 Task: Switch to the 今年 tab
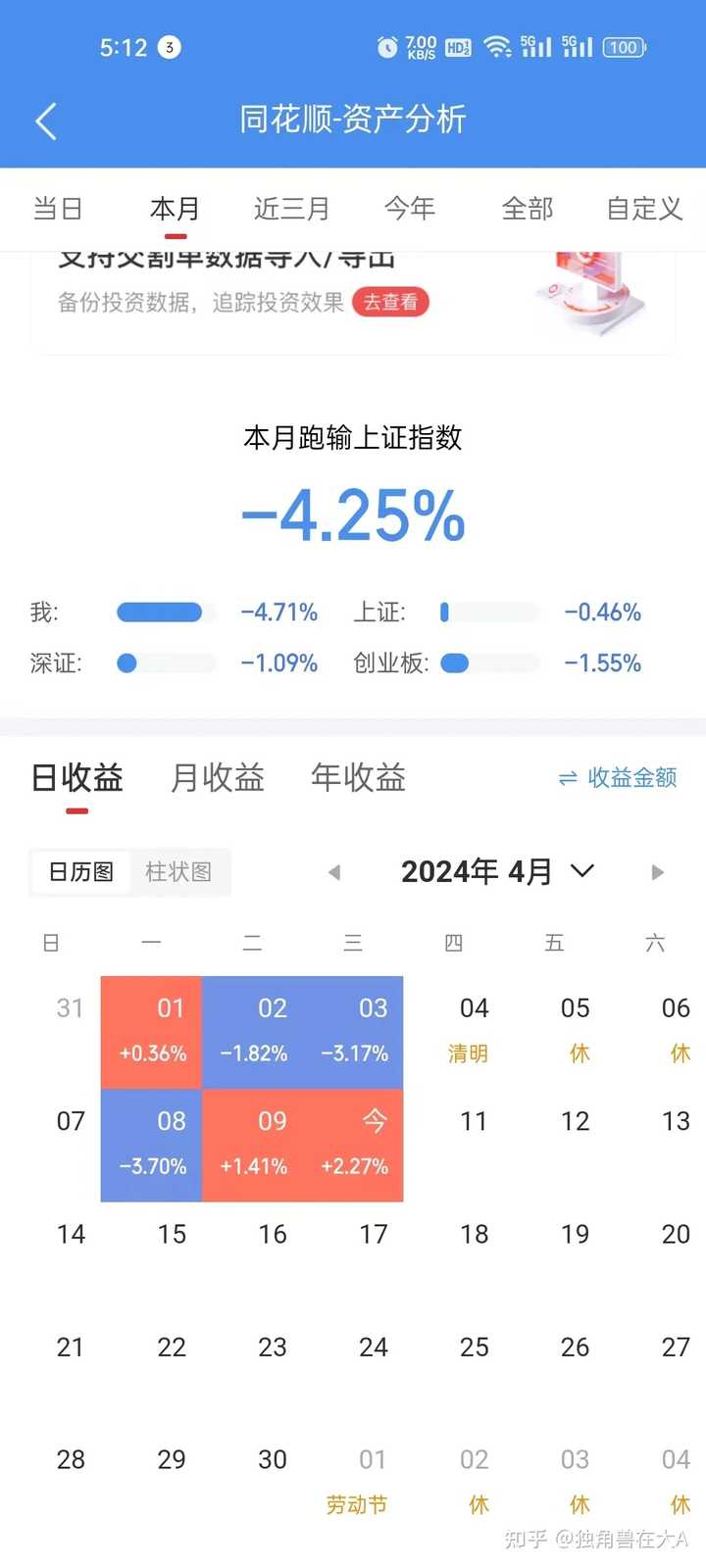[x=410, y=209]
